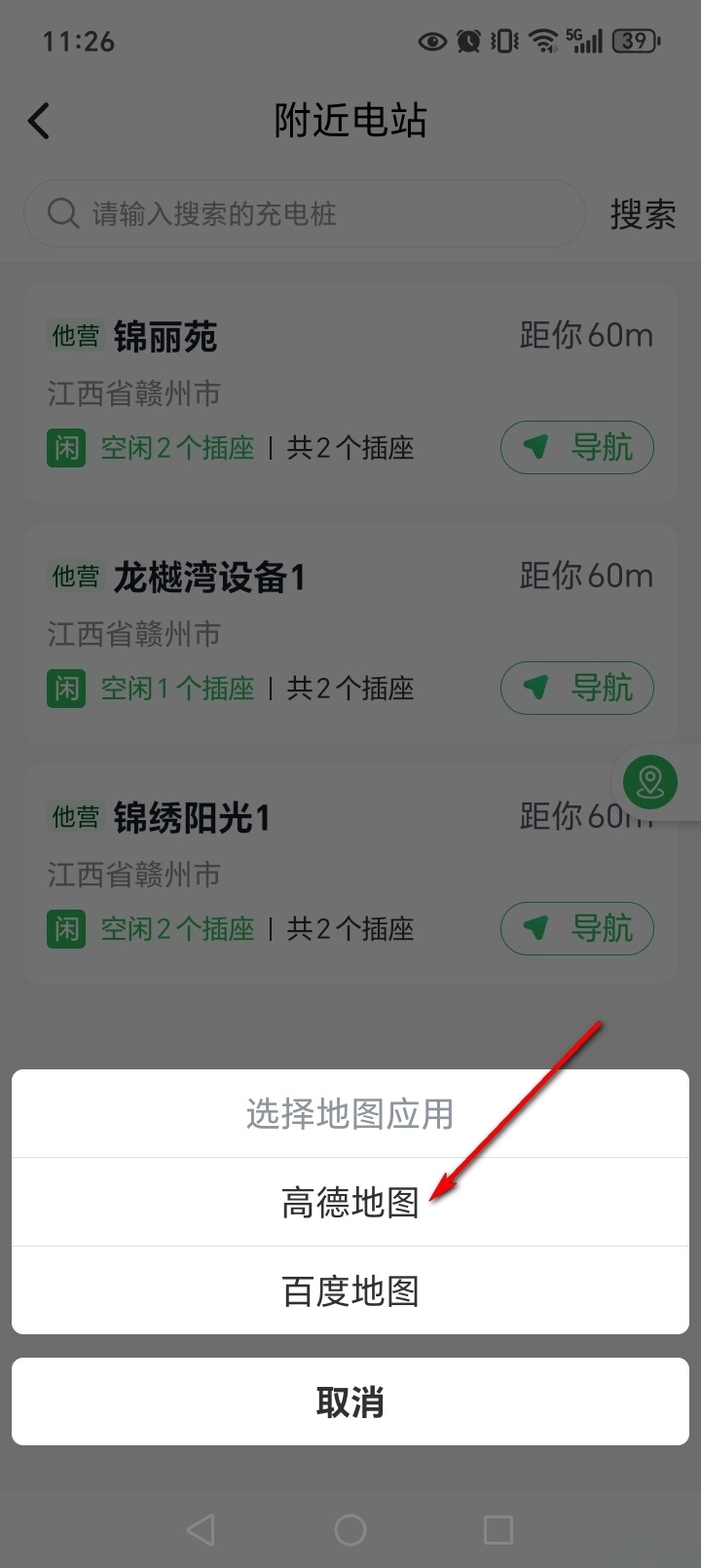Screen dimensions: 701x1568
Task: Choose 百度地图 for navigation
Action: (350, 1290)
